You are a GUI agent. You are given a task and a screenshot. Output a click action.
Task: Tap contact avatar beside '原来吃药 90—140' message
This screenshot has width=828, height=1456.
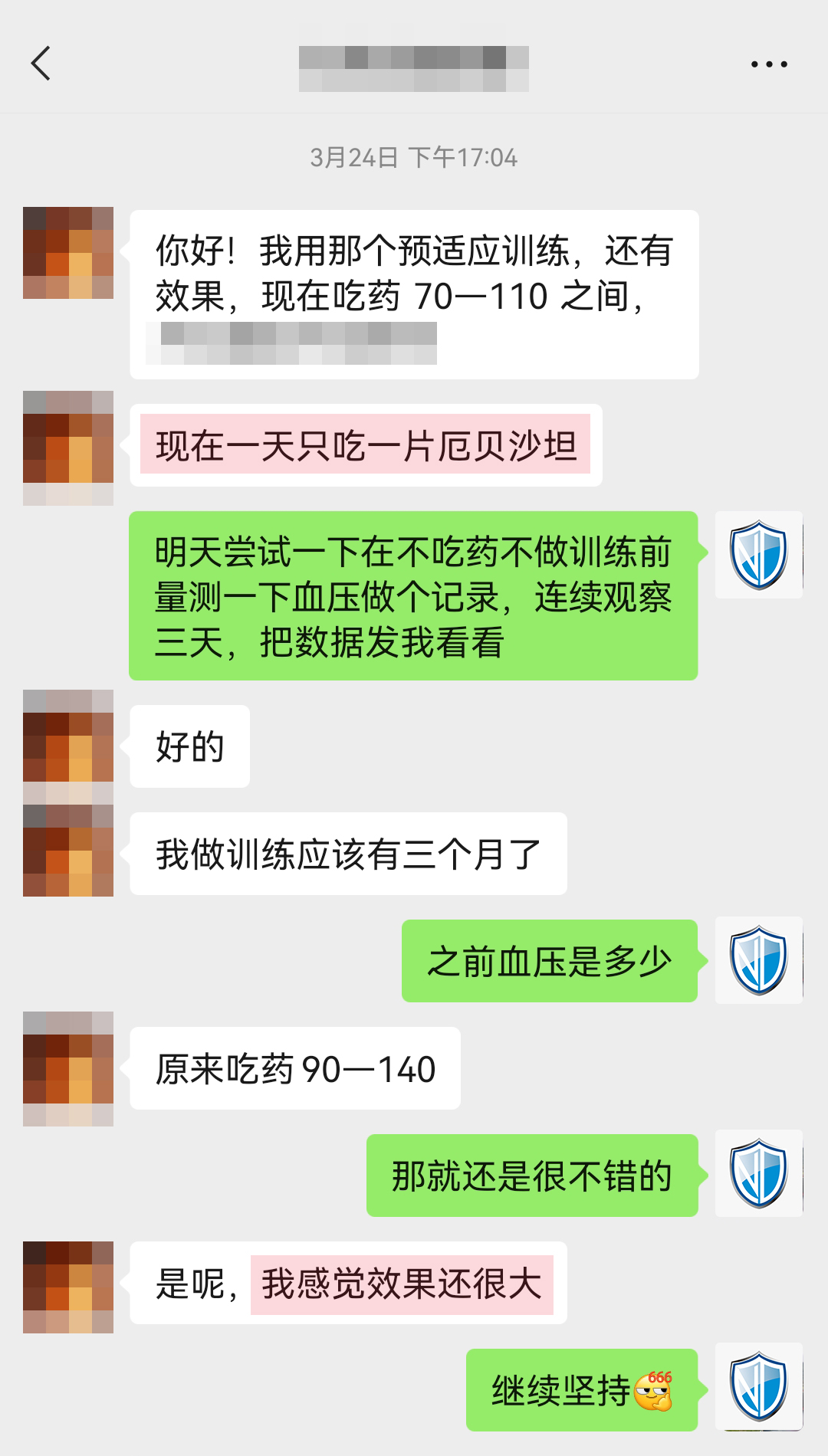68,1068
